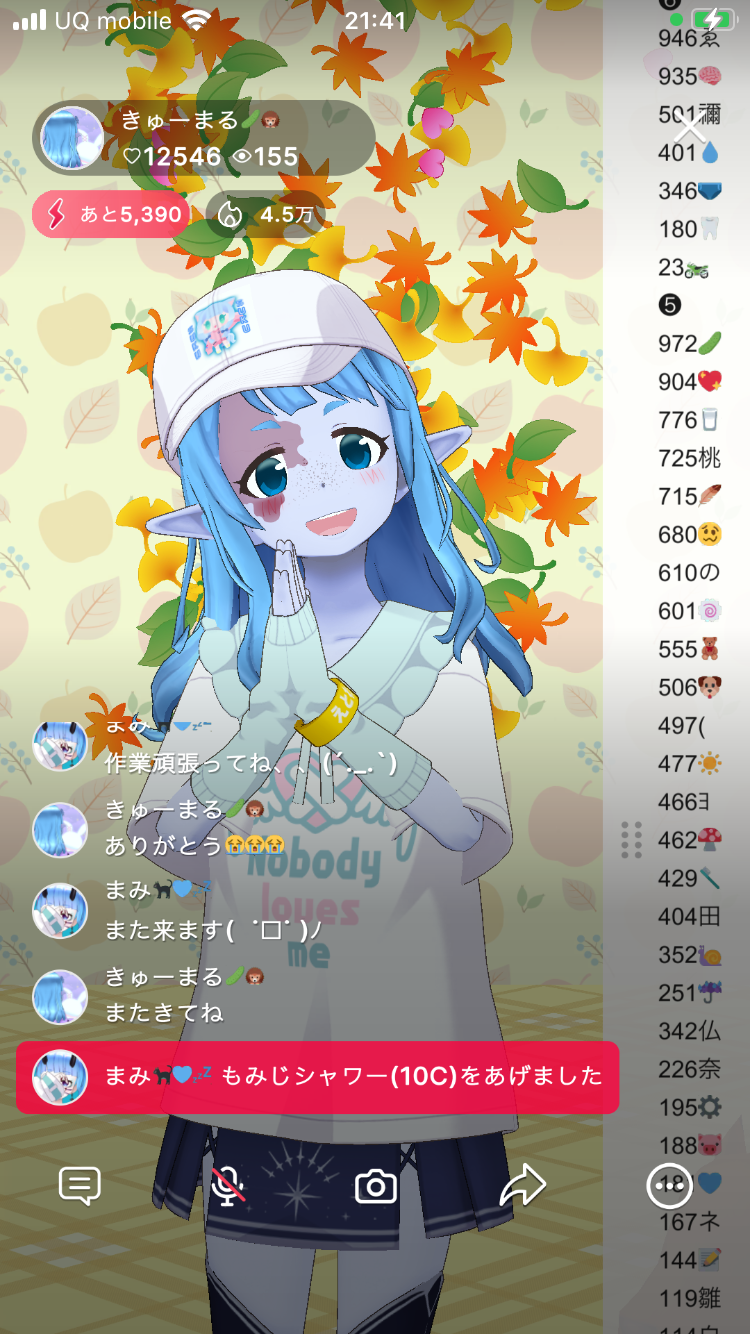Viewport: 750px width, 1334px height.
Task: Tap the もみじシャワー gift notification banner
Action: (317, 1077)
